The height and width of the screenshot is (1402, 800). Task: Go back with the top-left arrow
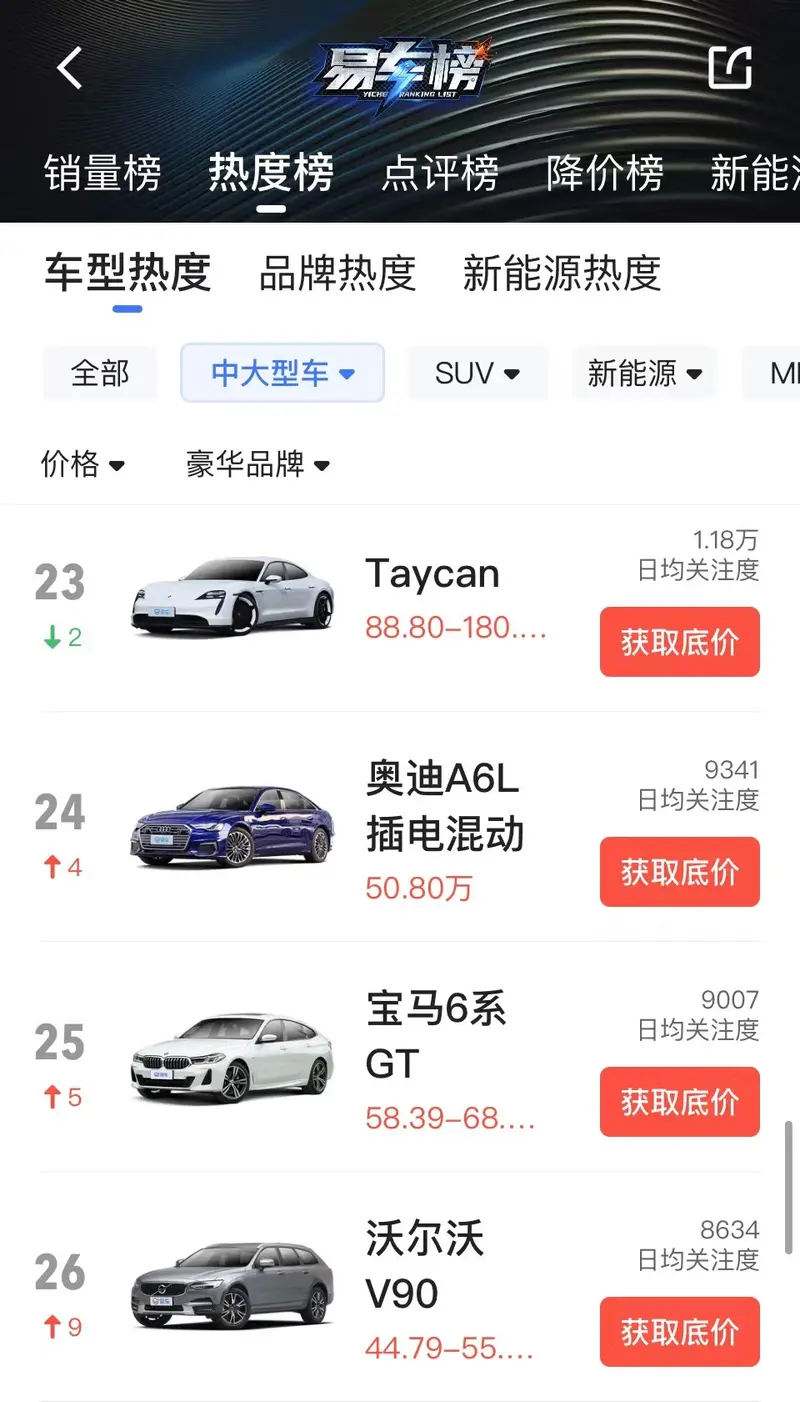69,68
